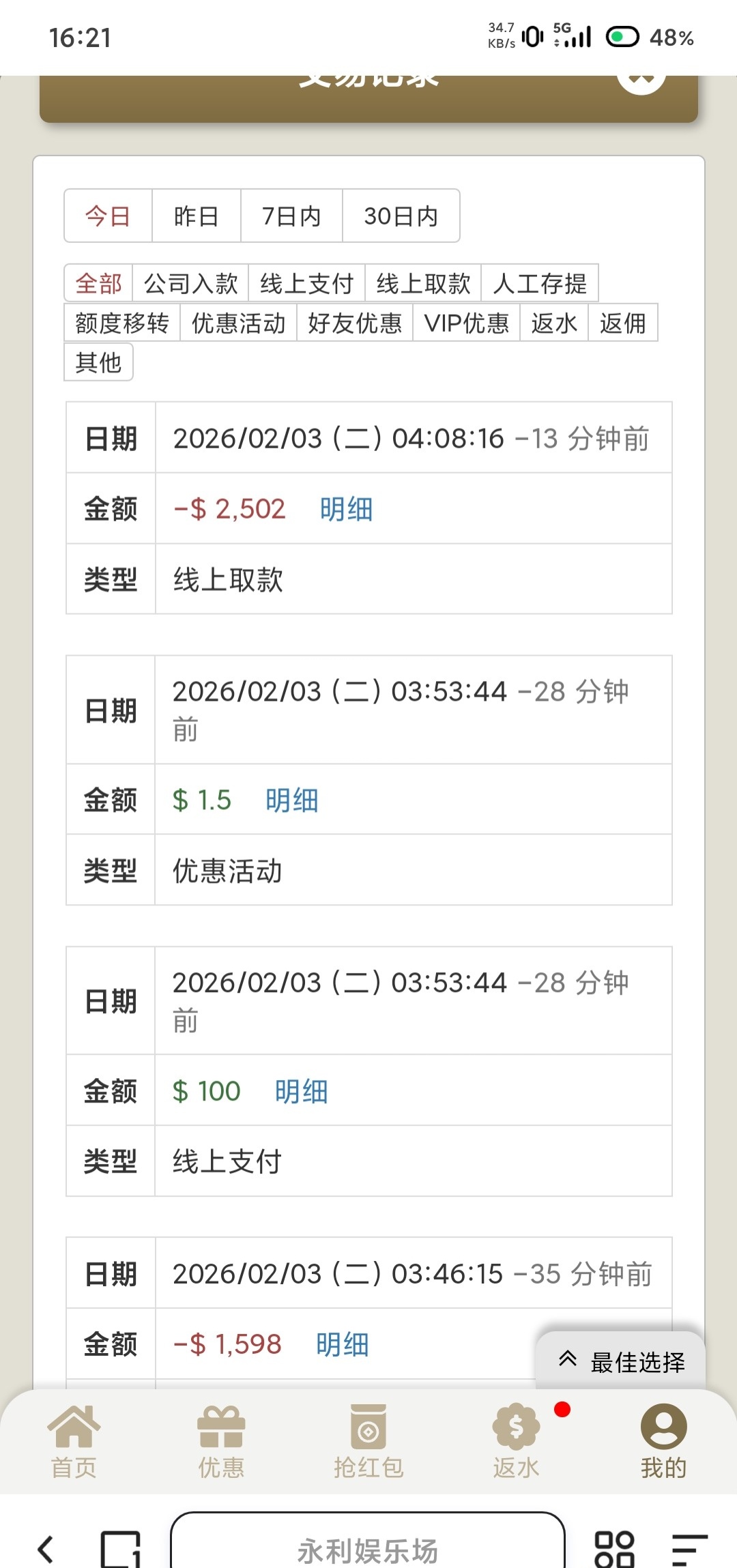Filter records by 公司入款
The image size is (737, 1568).
191,283
